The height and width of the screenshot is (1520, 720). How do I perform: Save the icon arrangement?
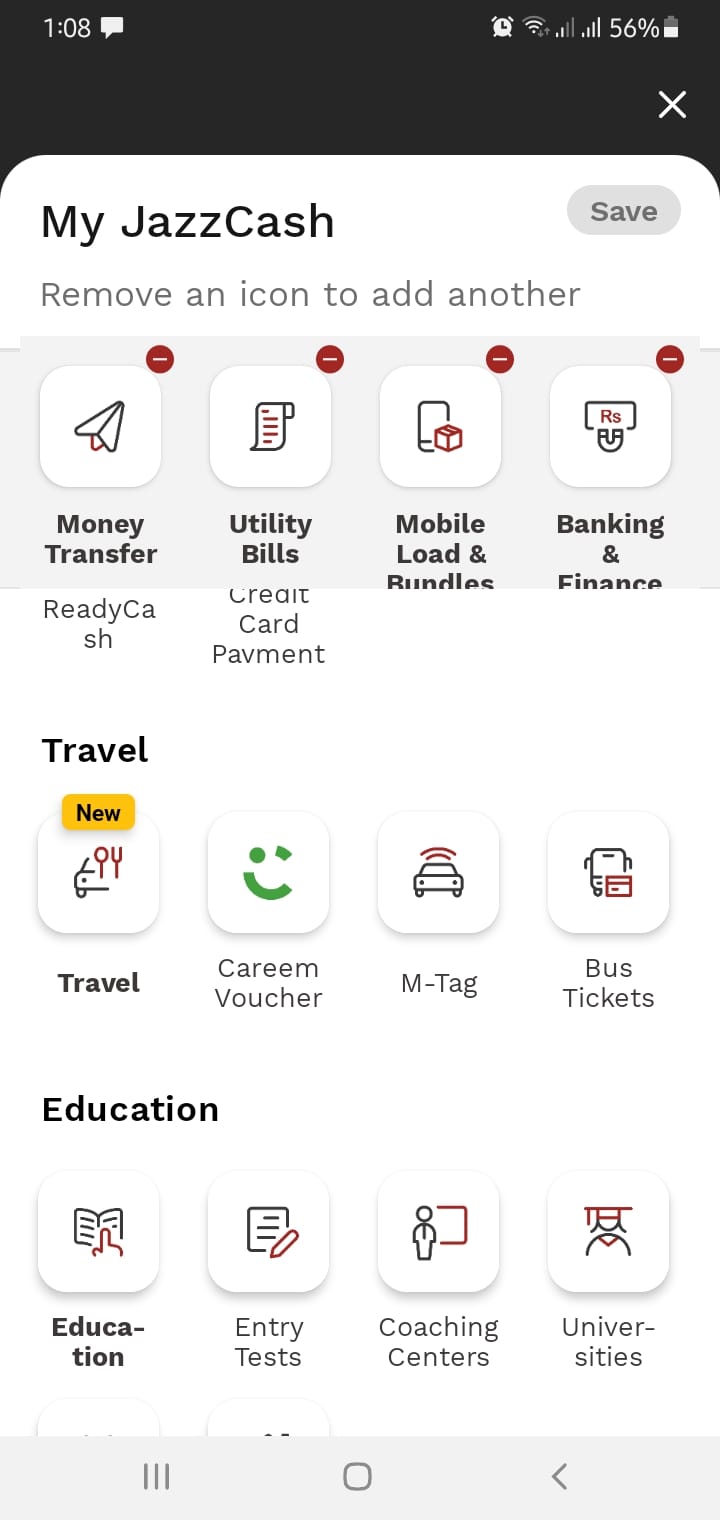click(624, 212)
